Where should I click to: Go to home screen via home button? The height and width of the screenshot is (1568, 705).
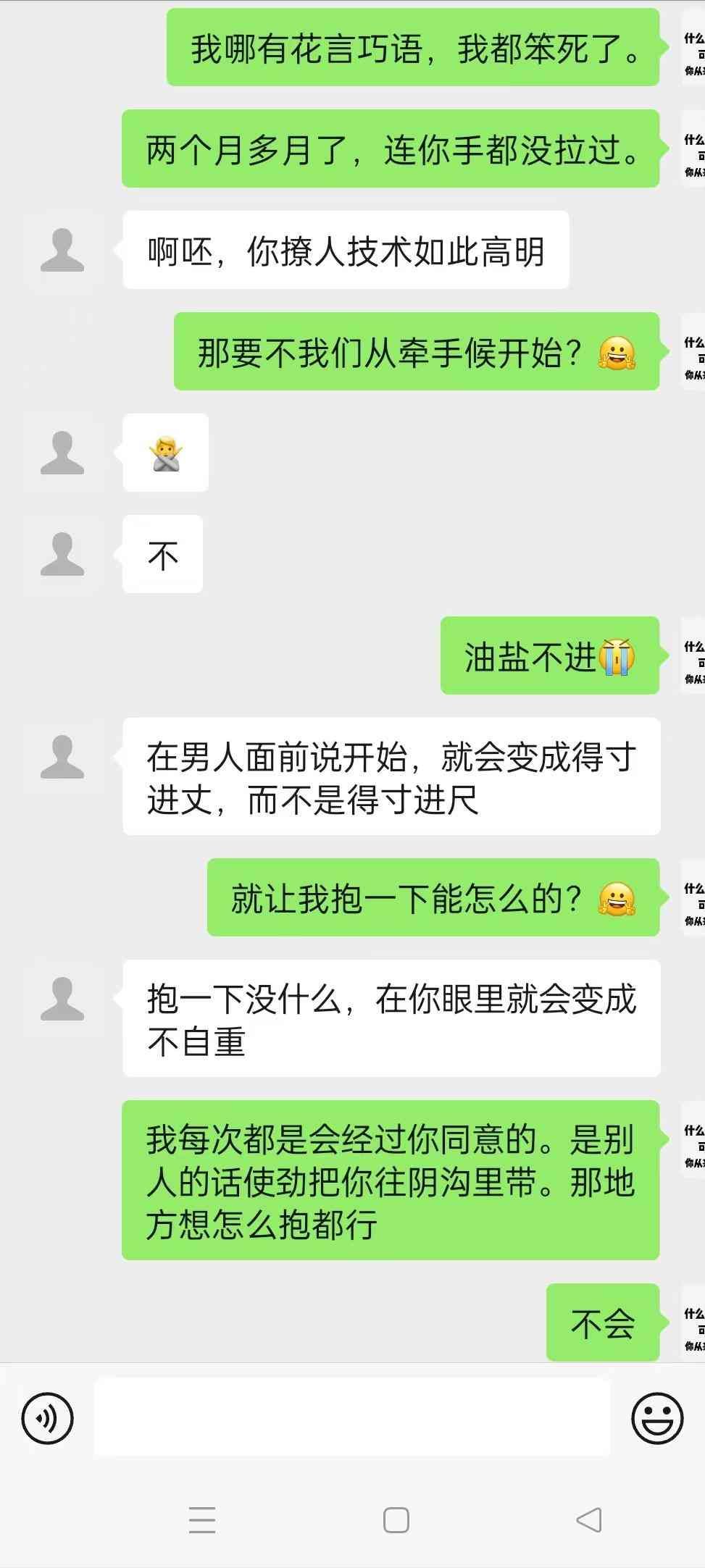point(396,1520)
